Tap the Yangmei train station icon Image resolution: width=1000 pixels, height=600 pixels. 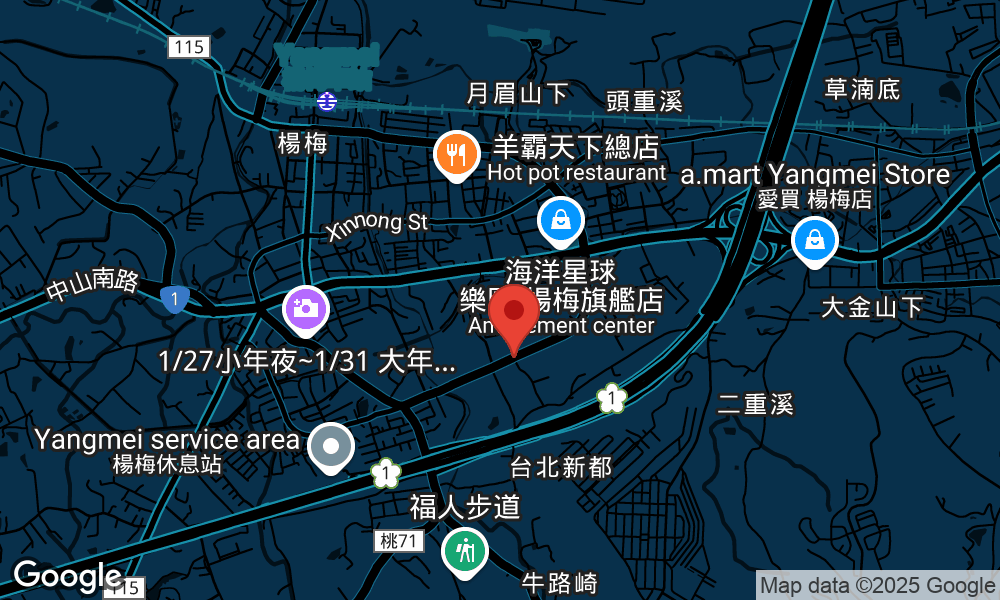click(326, 100)
